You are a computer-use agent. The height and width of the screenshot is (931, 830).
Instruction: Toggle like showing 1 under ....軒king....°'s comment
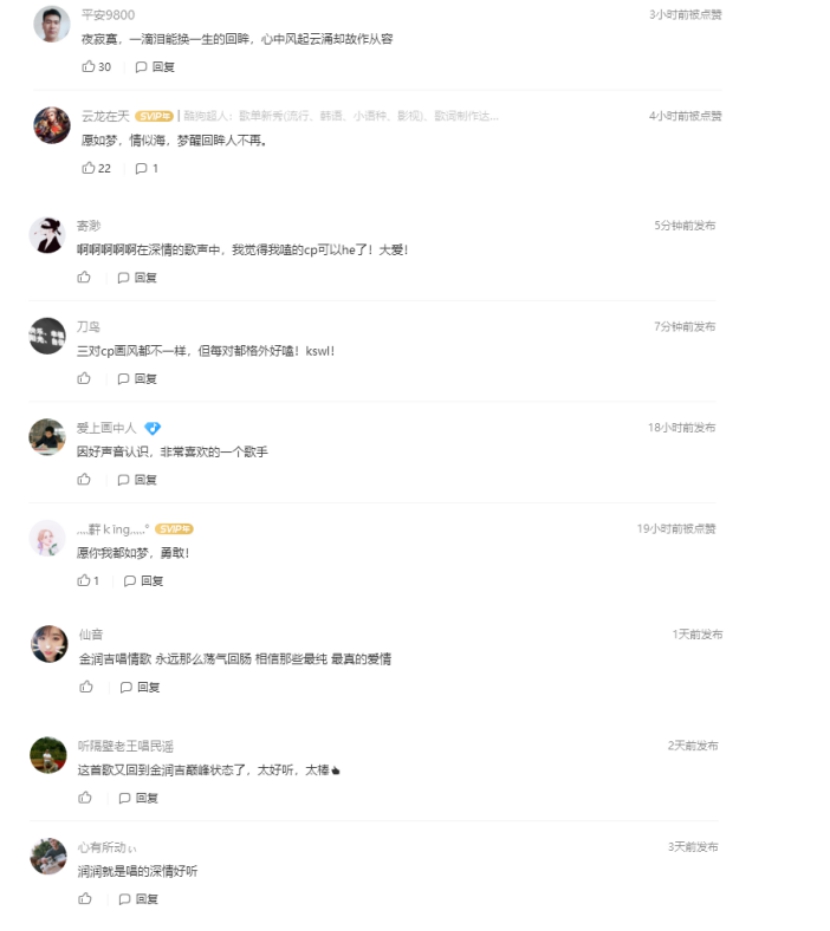84,579
